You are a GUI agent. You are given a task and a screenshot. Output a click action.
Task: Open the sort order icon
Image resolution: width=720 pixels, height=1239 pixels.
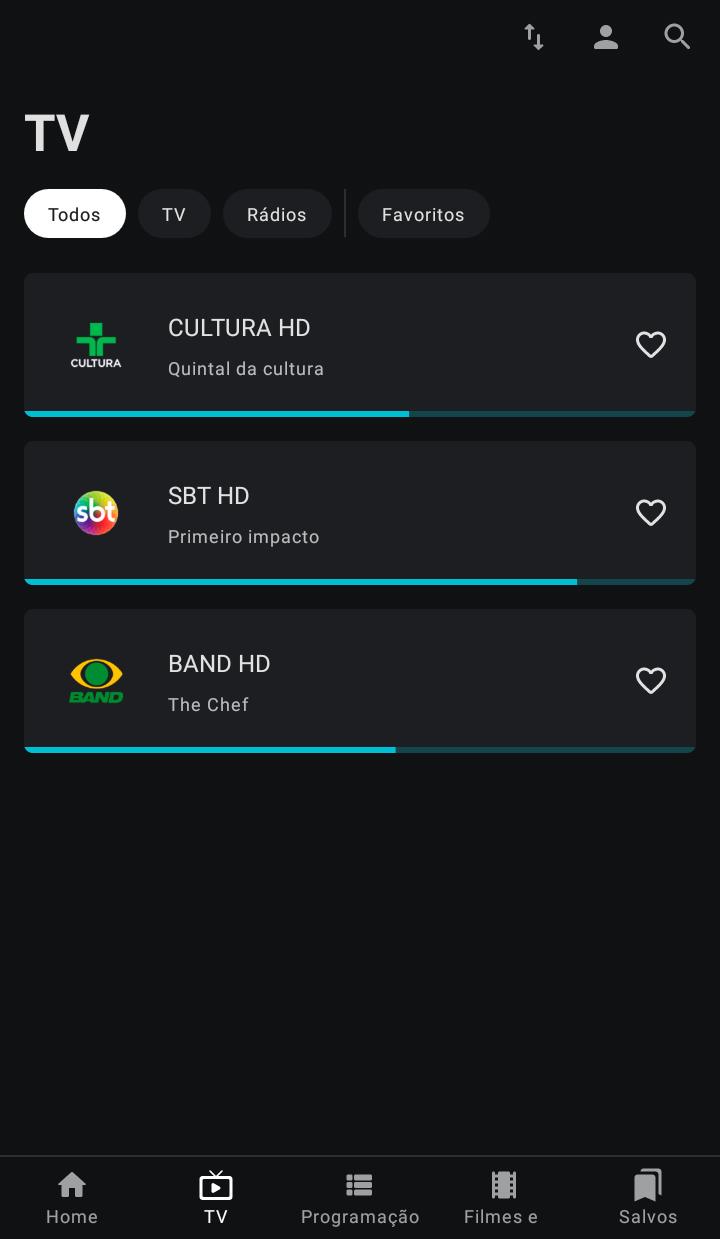coord(534,38)
